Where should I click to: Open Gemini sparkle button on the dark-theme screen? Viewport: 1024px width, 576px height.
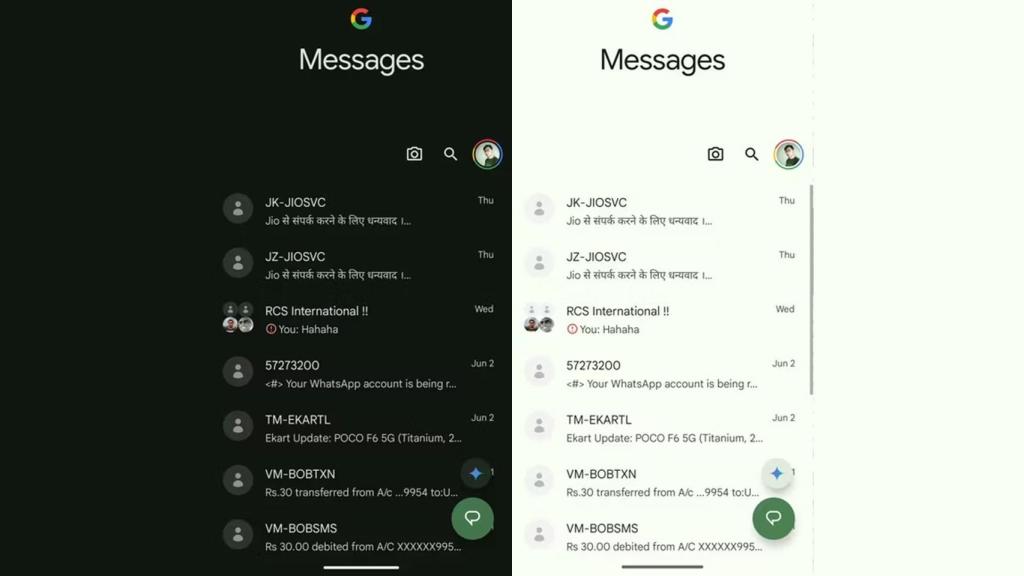476,473
